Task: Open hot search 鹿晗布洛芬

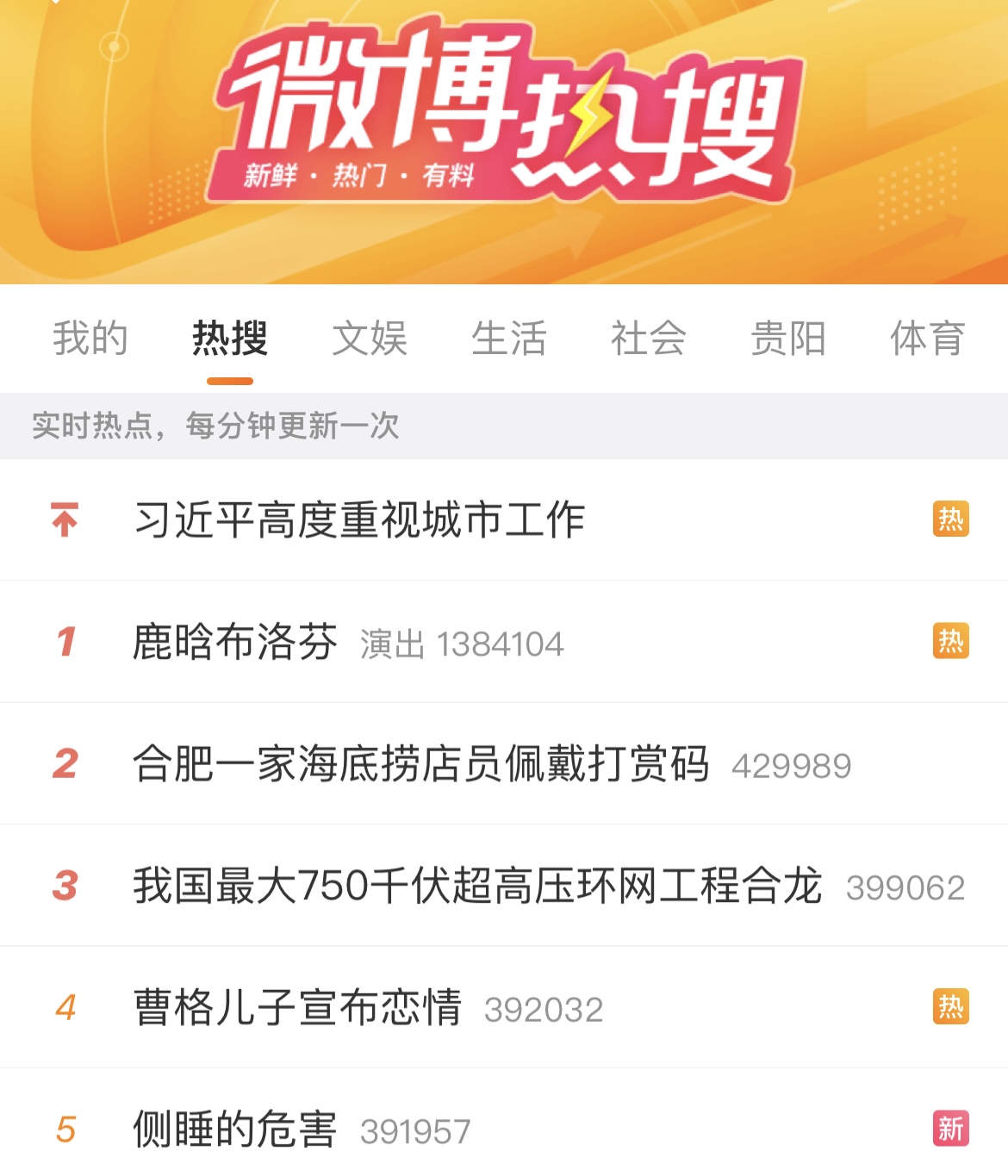Action: tap(235, 642)
